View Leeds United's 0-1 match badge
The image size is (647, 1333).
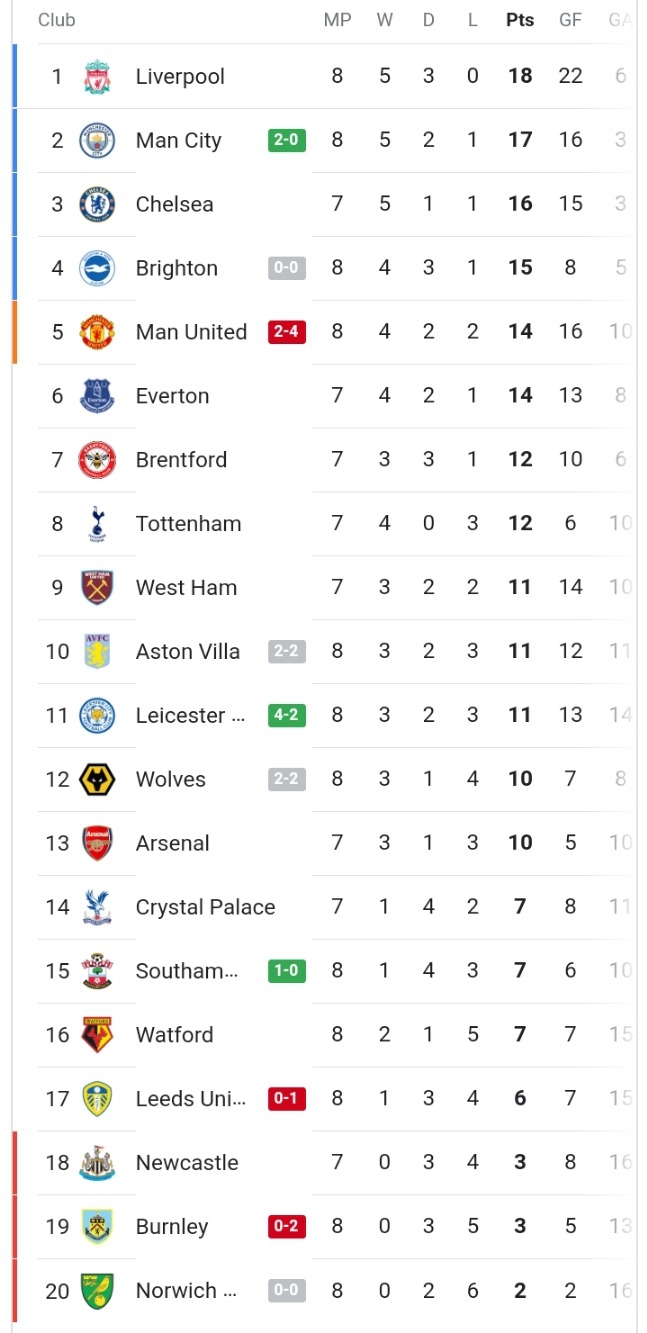pos(287,1099)
